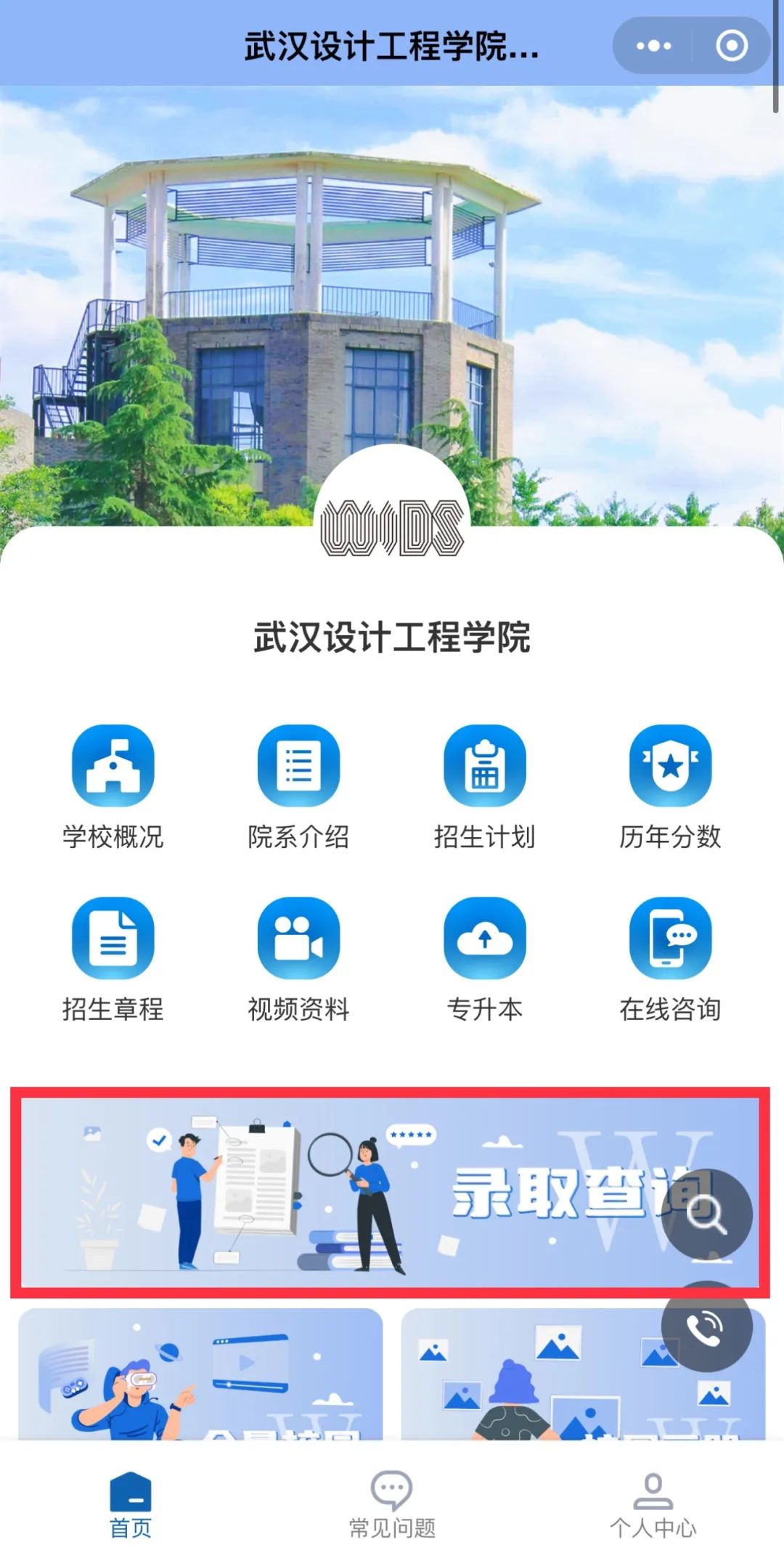Screen dimensions: 784x1566
Task: Open 院系介绍 department introduction
Action: (298, 786)
